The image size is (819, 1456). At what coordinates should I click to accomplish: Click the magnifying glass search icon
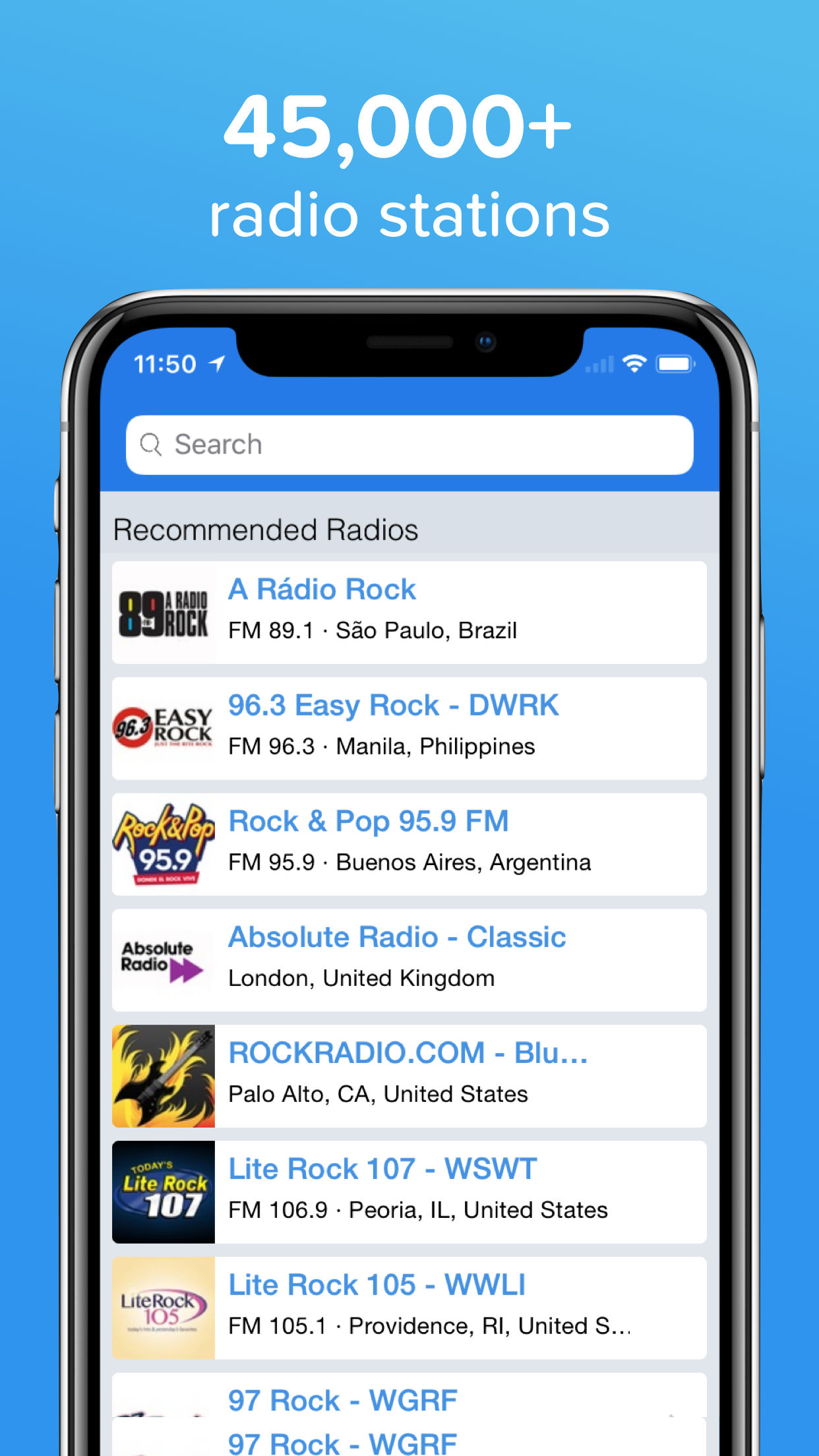click(152, 444)
